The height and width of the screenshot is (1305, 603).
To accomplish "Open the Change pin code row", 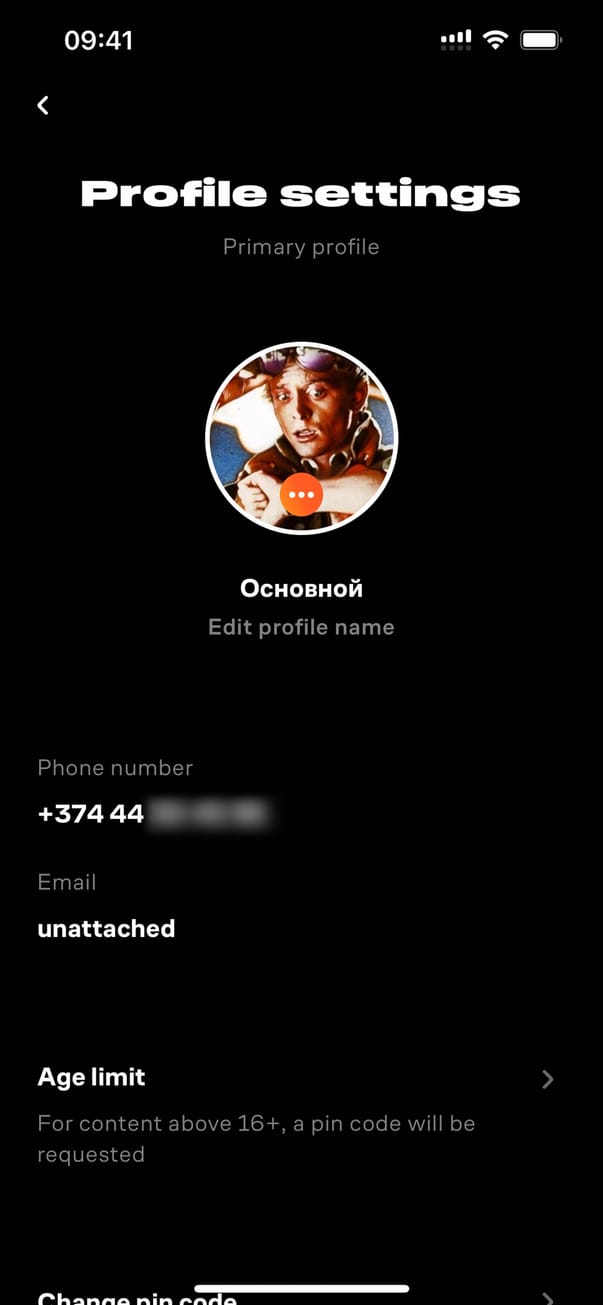I will (137, 1297).
